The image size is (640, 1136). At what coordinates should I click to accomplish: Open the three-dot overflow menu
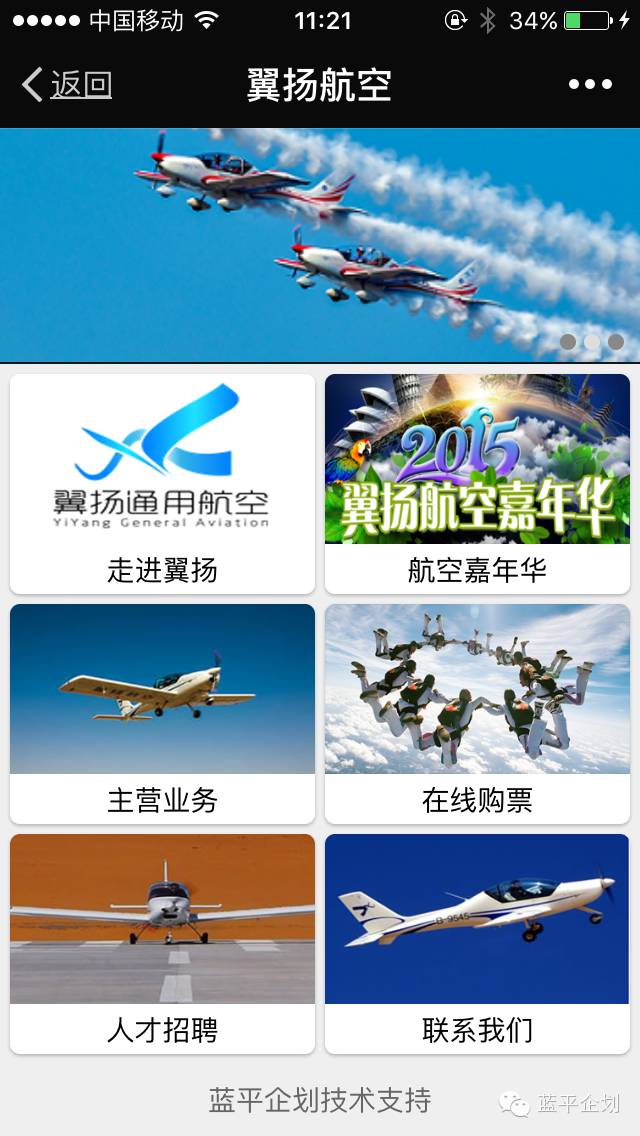(590, 85)
